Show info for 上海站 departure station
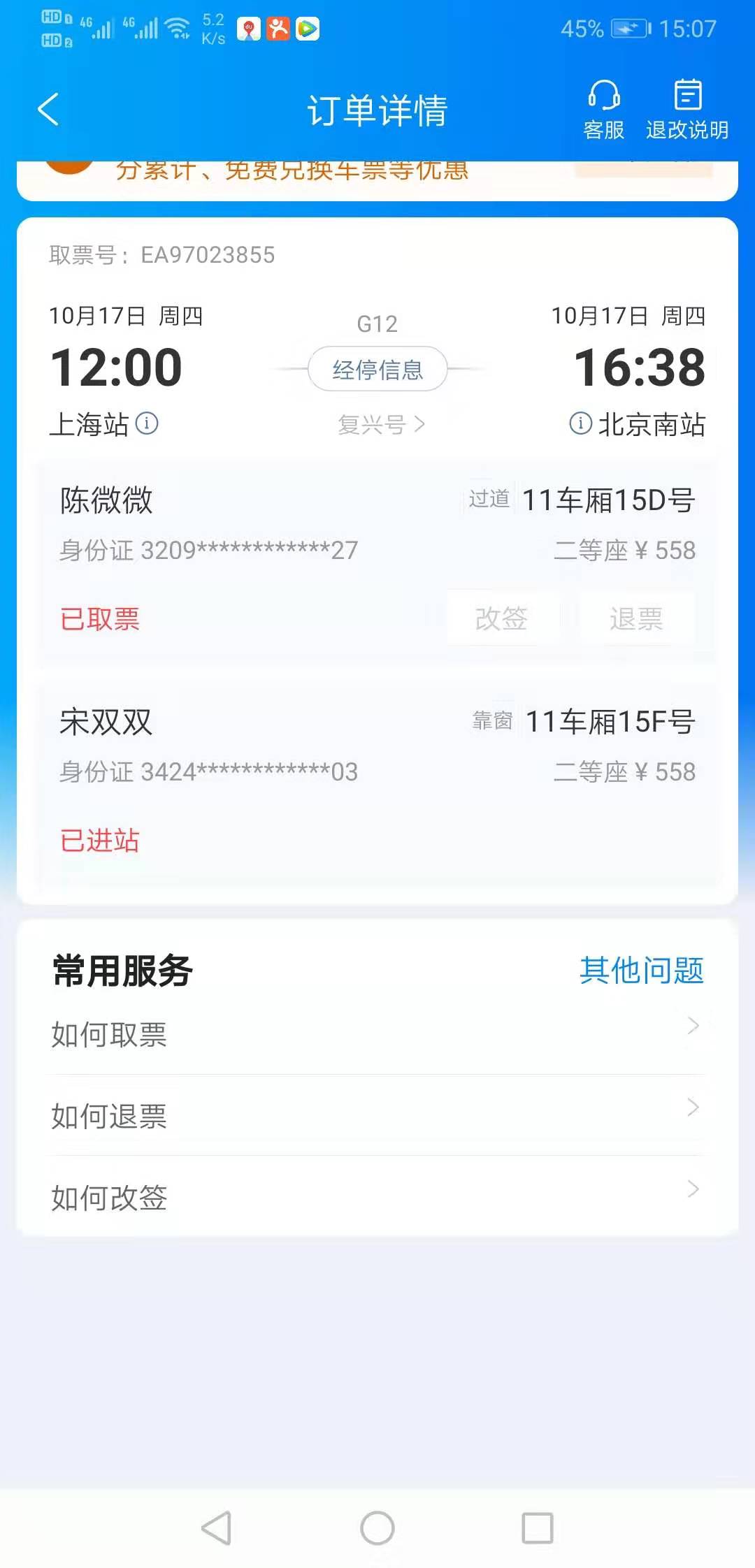The width and height of the screenshot is (755, 1568). [147, 423]
